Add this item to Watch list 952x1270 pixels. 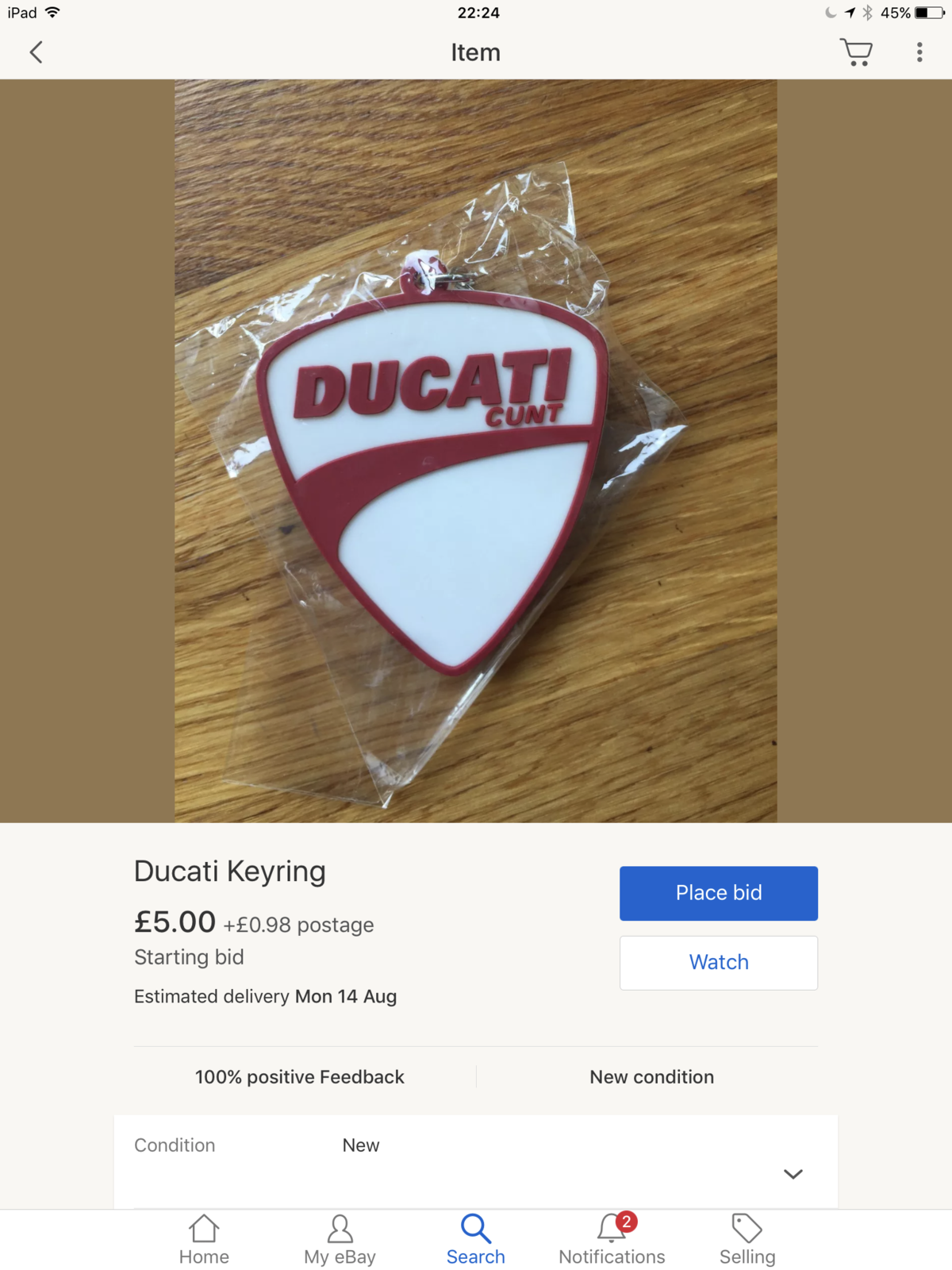tap(718, 962)
